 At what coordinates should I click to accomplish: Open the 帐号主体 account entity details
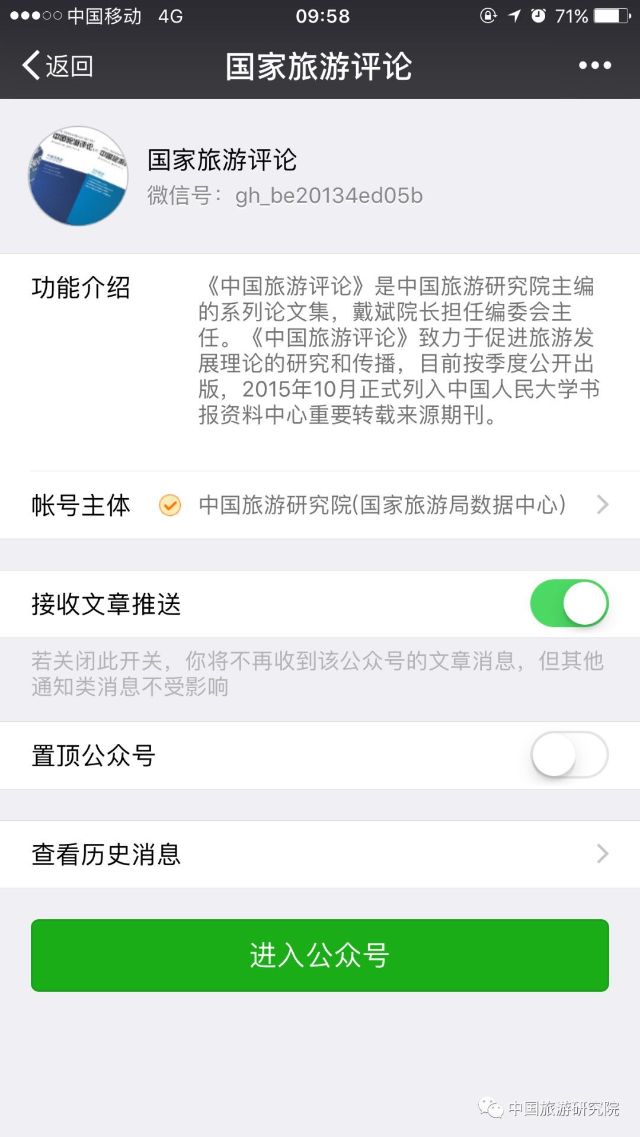pos(320,505)
